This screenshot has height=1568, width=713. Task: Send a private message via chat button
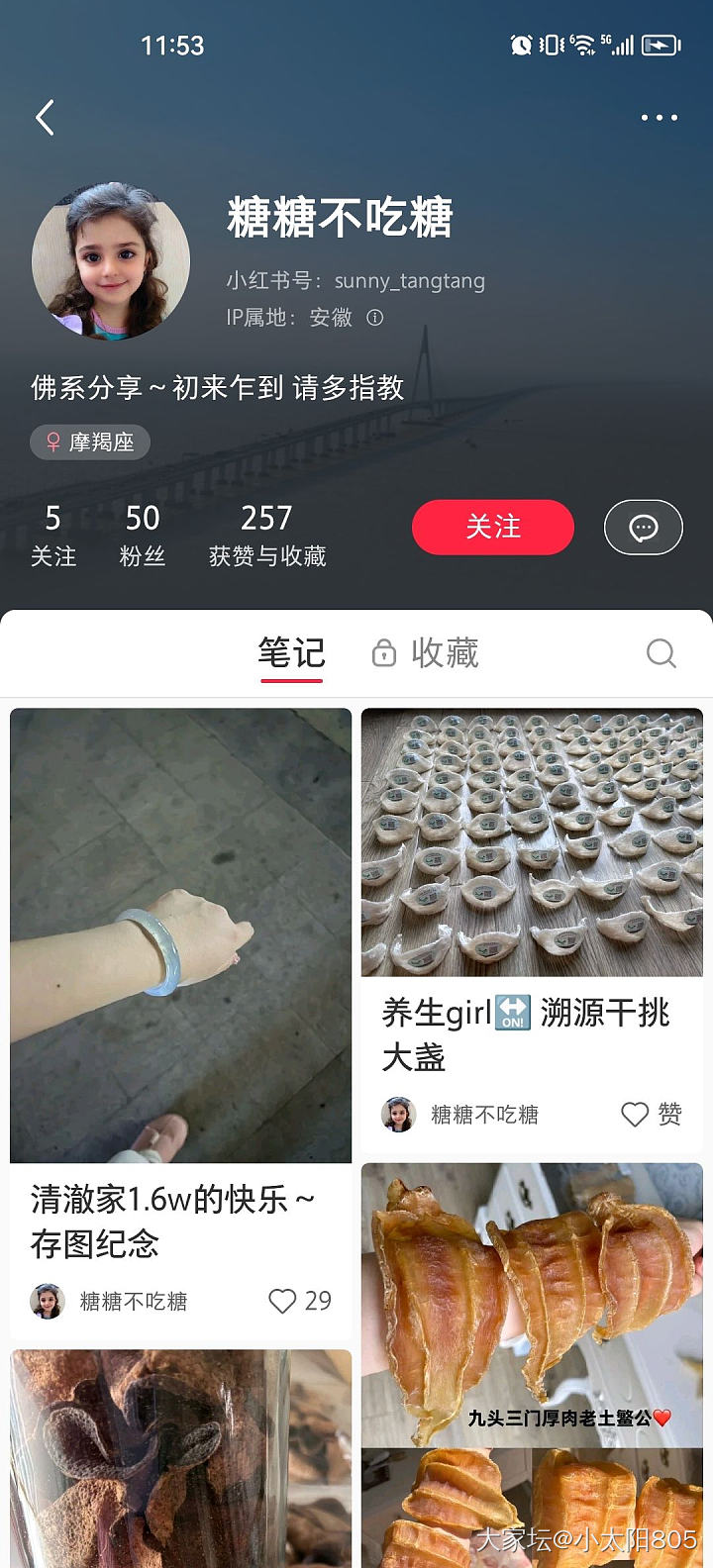643,527
